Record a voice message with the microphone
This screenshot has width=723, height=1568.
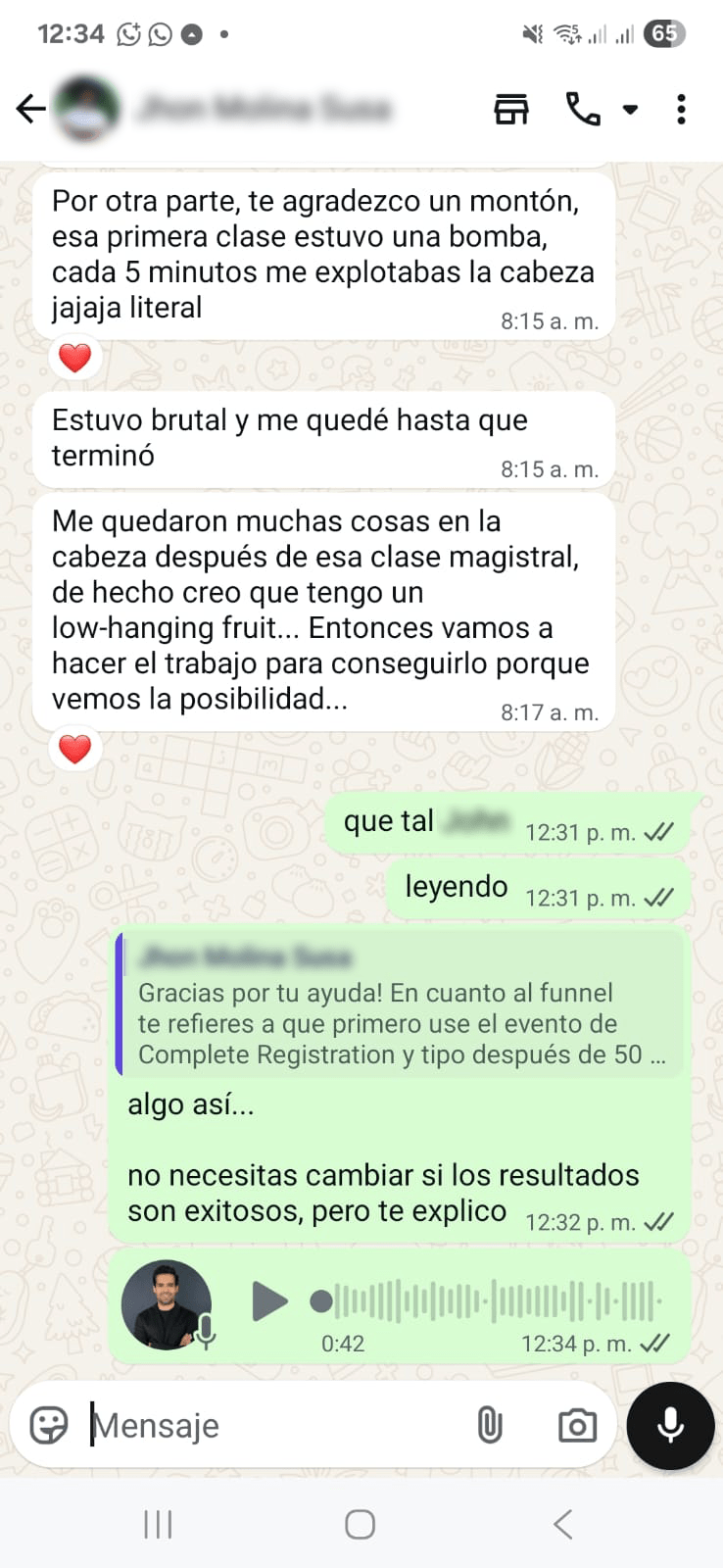coord(671,1425)
